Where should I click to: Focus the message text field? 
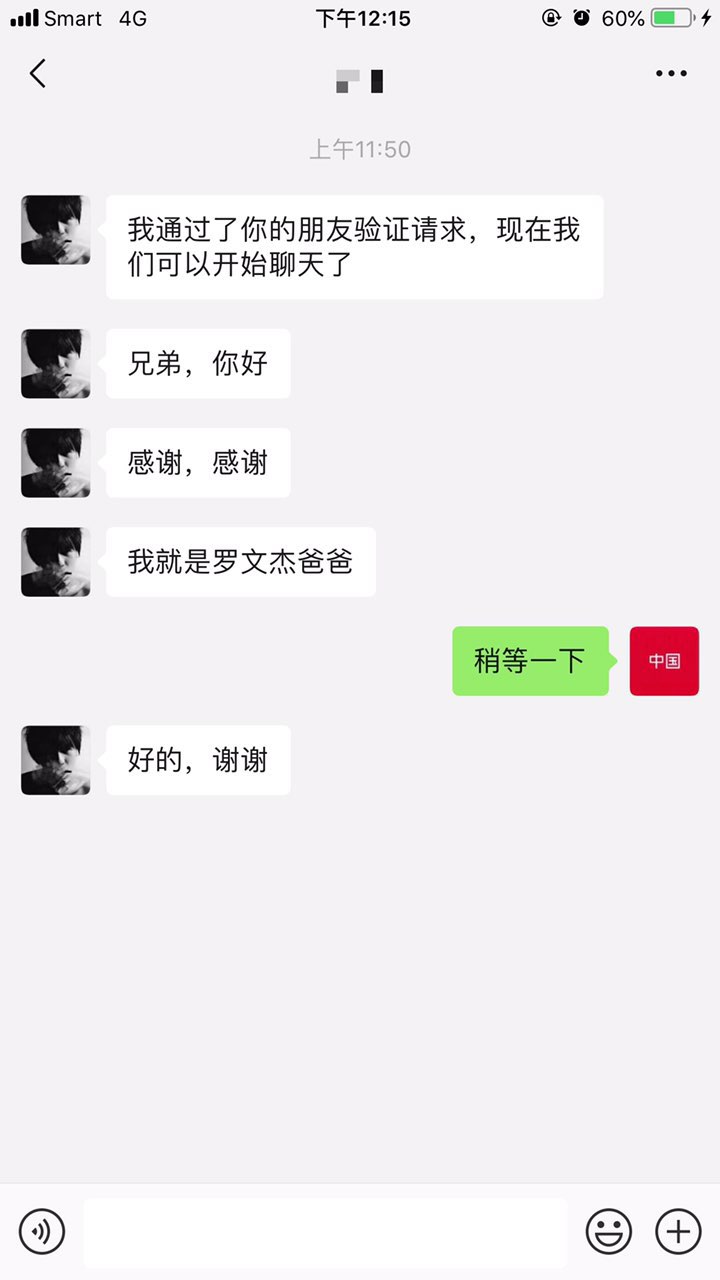click(x=325, y=1232)
